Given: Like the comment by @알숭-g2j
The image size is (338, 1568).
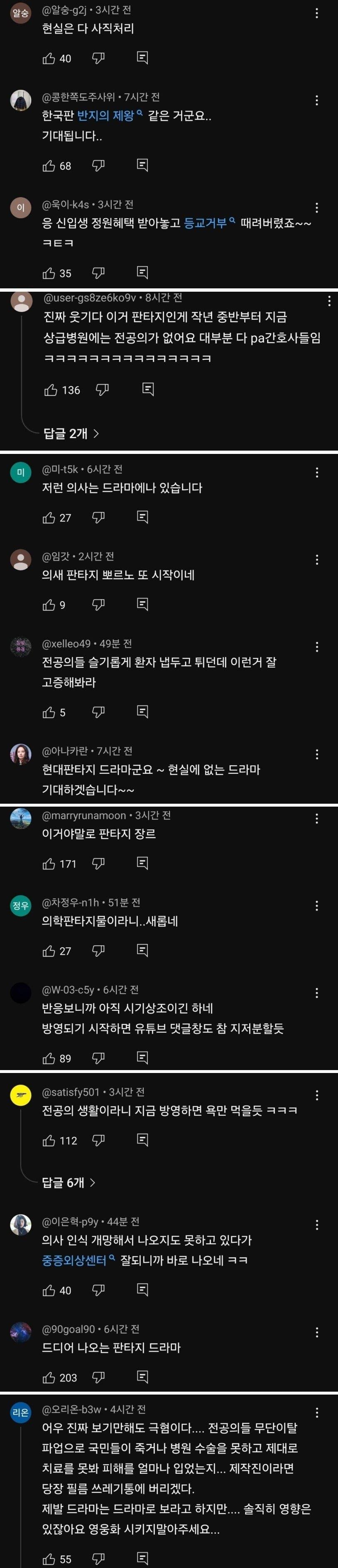Looking at the screenshot, I should pos(49,59).
